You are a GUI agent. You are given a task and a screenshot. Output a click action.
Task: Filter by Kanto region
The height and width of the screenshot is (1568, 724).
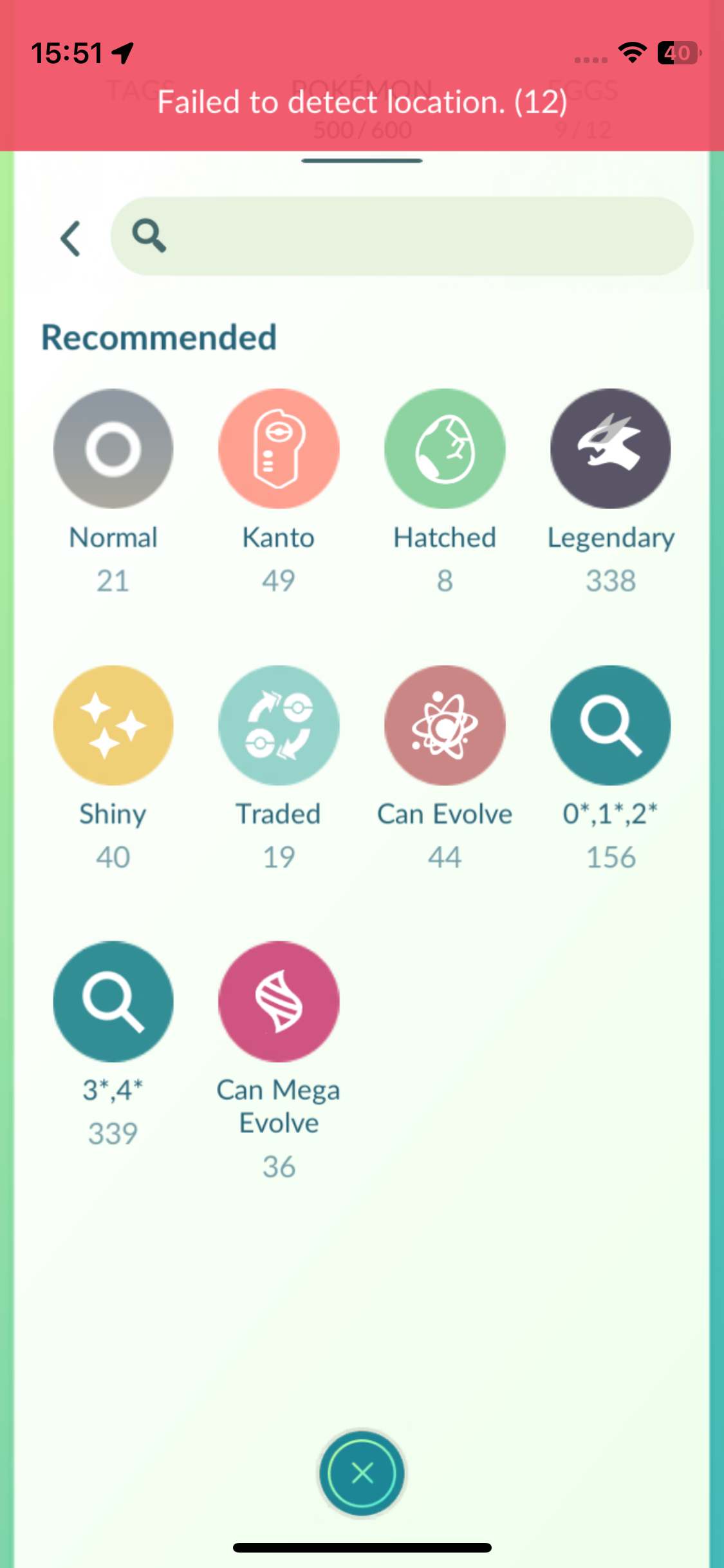pyautogui.click(x=279, y=449)
